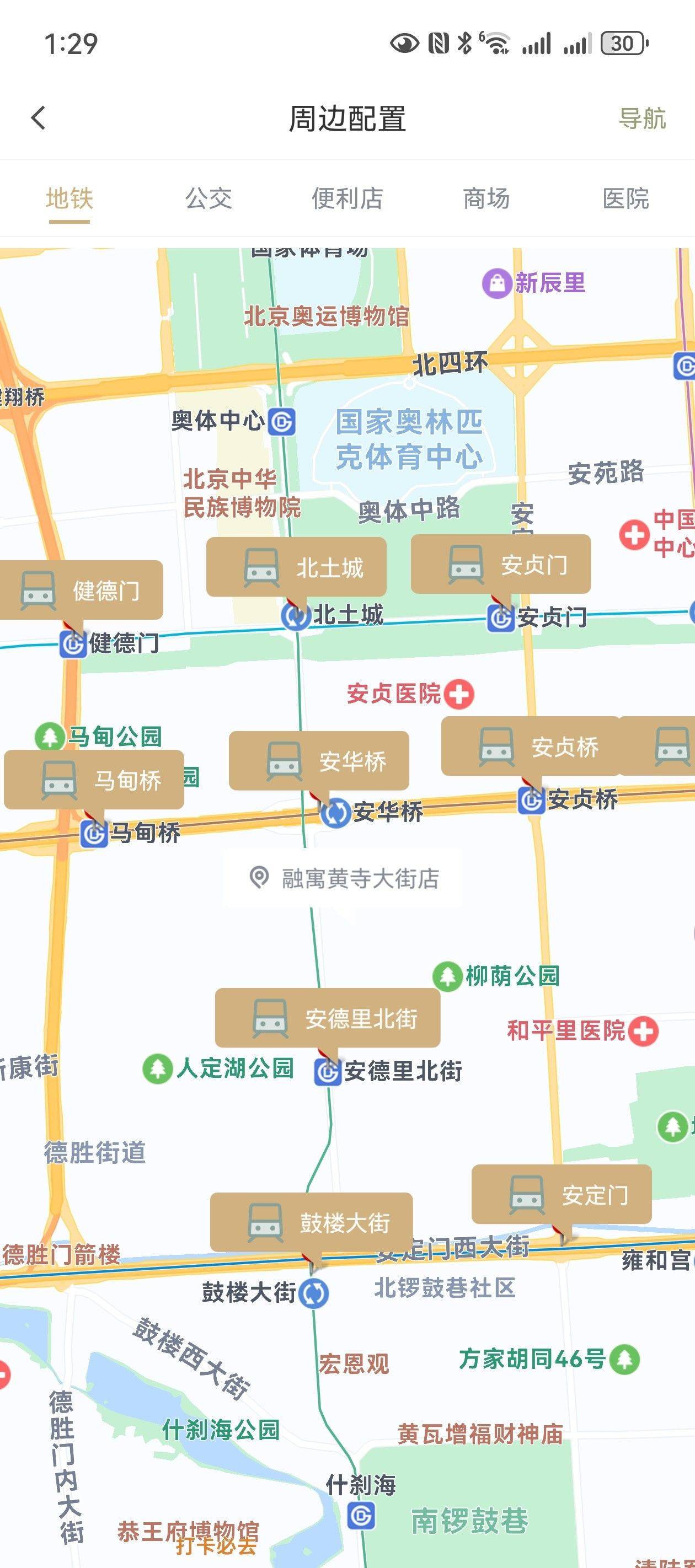The width and height of the screenshot is (695, 1568).
Task: View nearby 医院 tab
Action: (625, 198)
